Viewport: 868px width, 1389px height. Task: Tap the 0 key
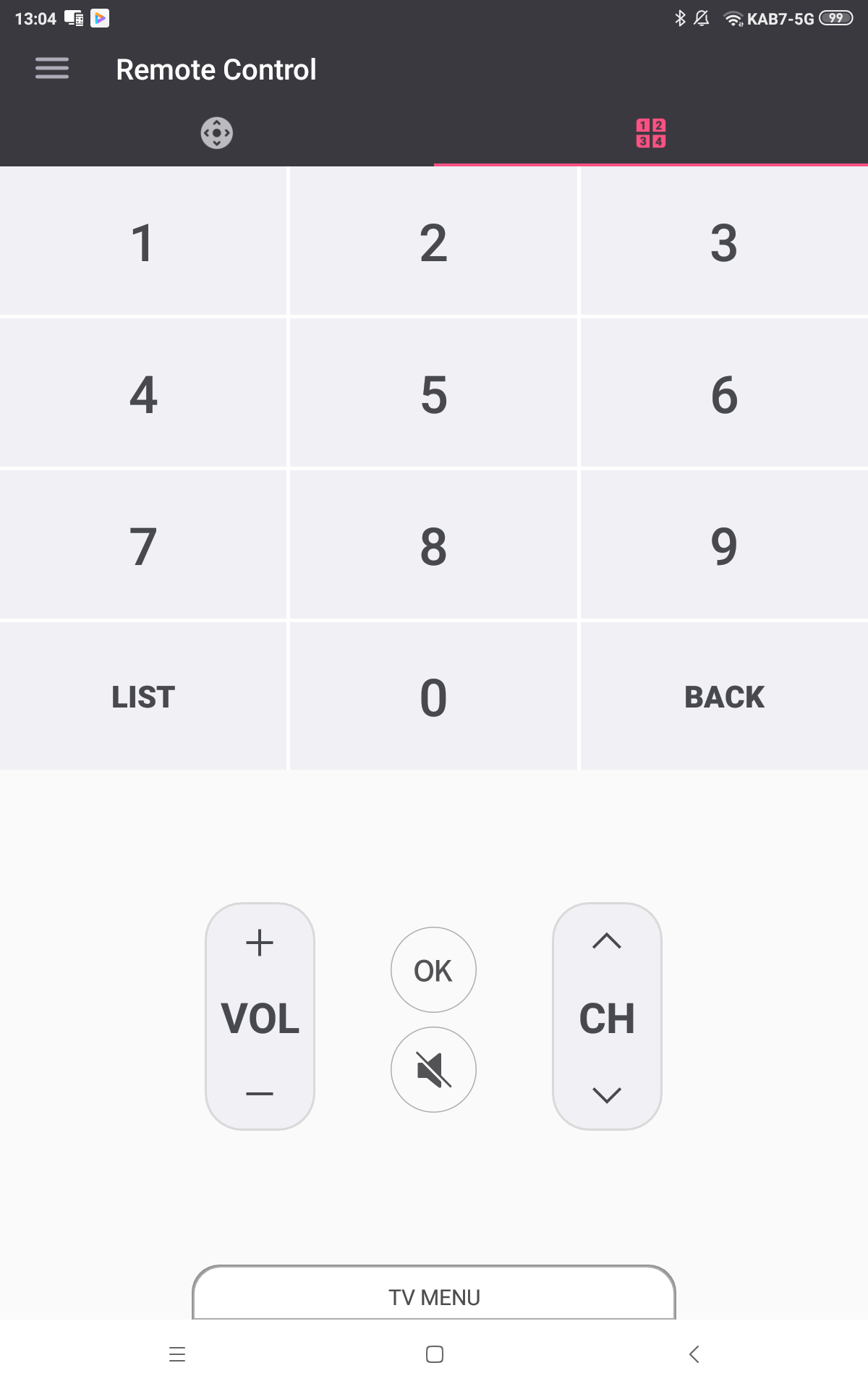click(433, 697)
